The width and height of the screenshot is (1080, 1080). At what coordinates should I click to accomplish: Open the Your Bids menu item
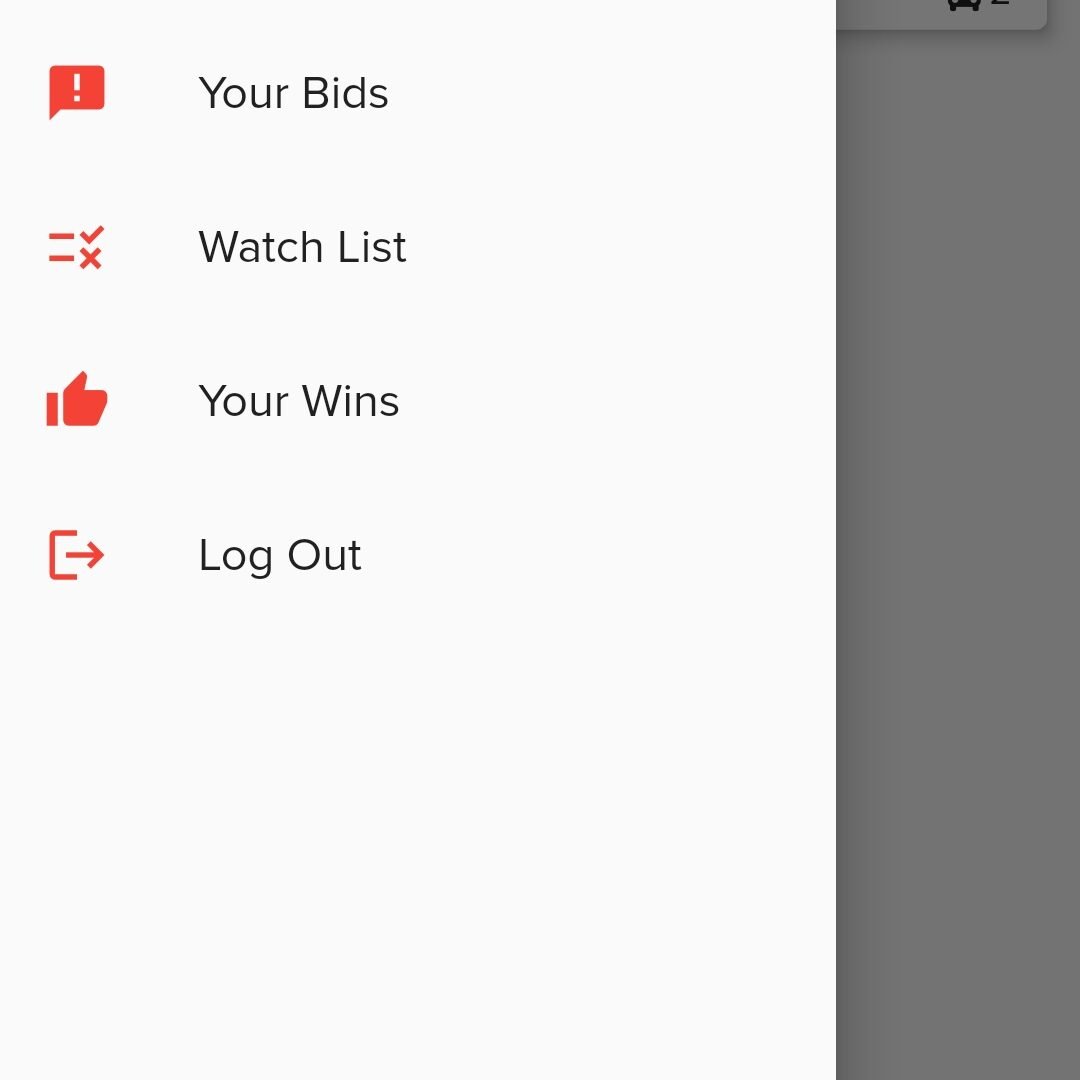click(x=293, y=93)
